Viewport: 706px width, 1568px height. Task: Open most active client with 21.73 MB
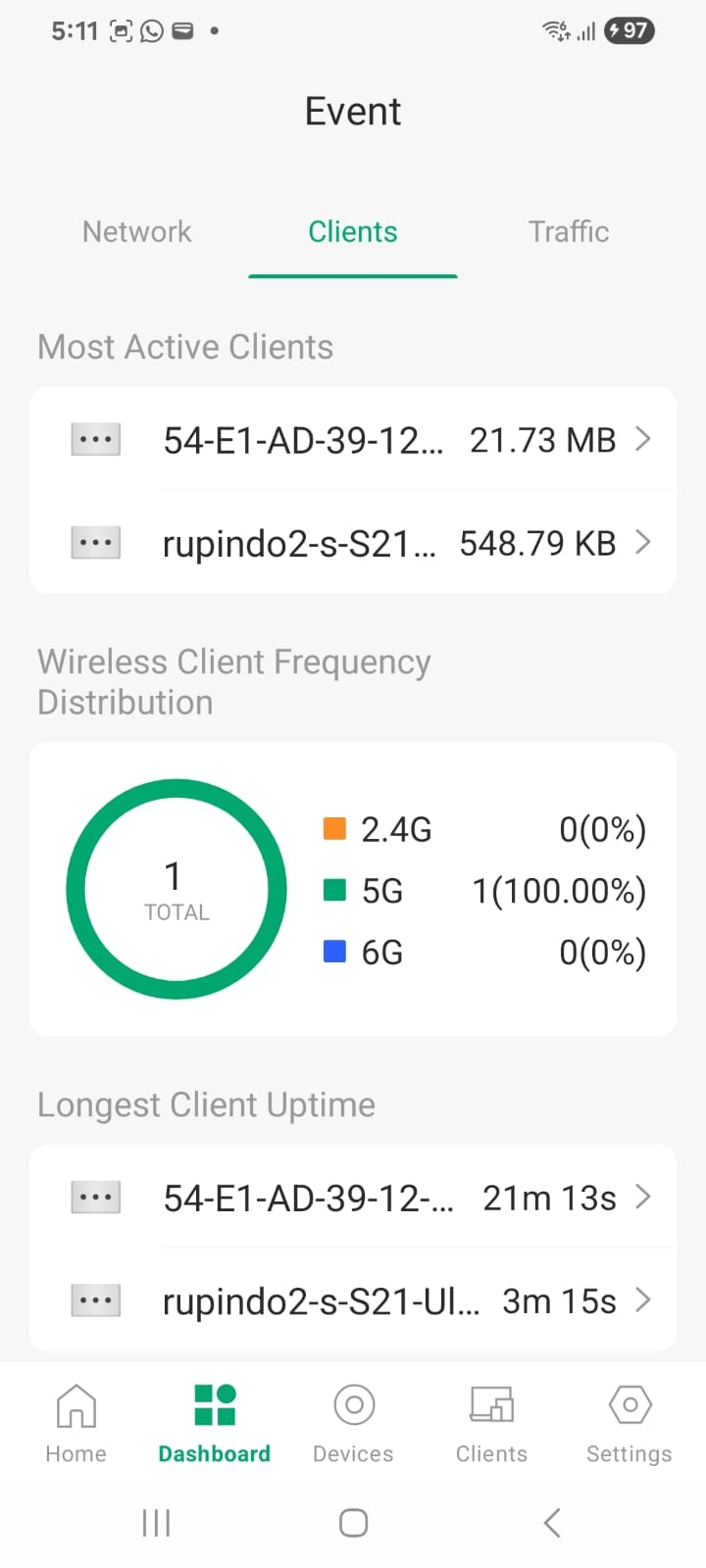coord(353,439)
